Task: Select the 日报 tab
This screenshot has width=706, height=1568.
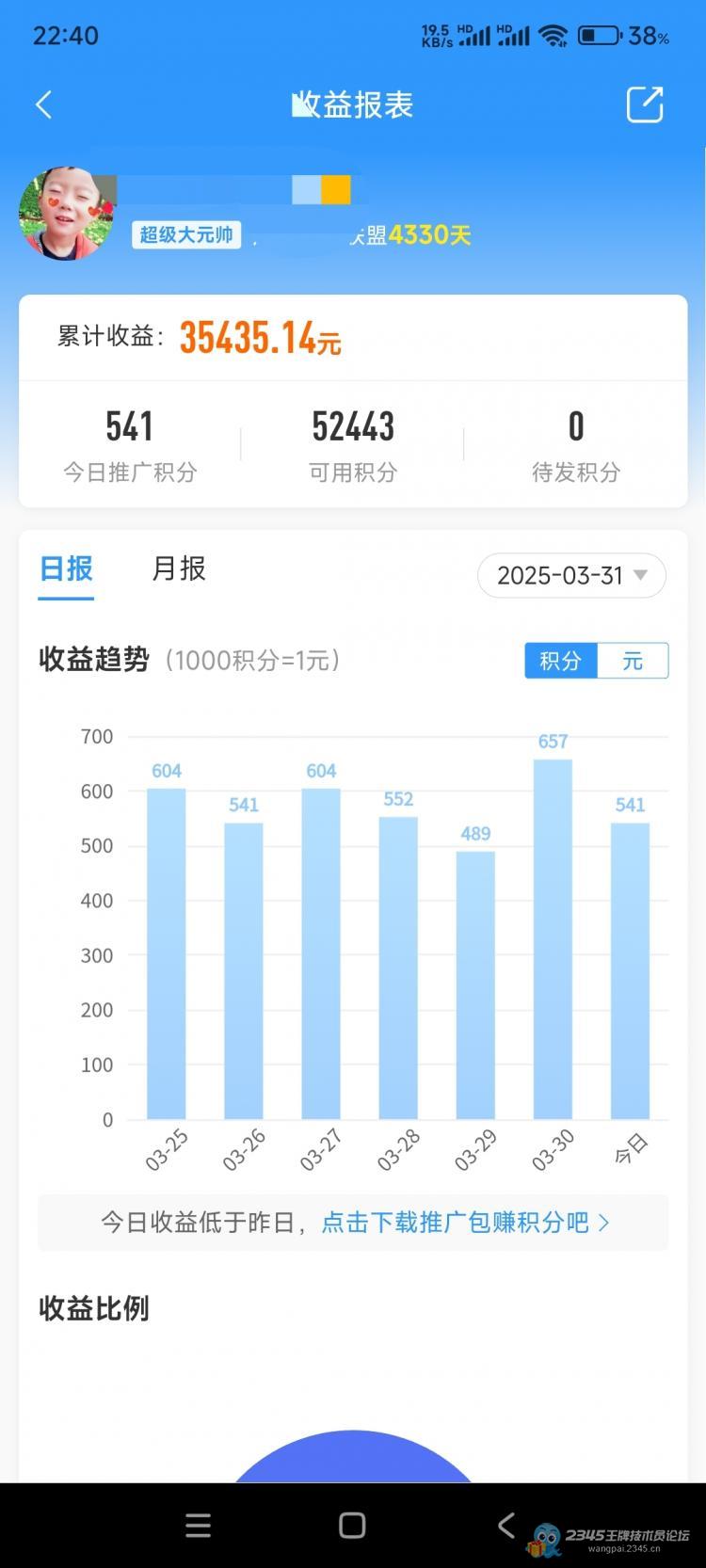Action: coord(66,568)
